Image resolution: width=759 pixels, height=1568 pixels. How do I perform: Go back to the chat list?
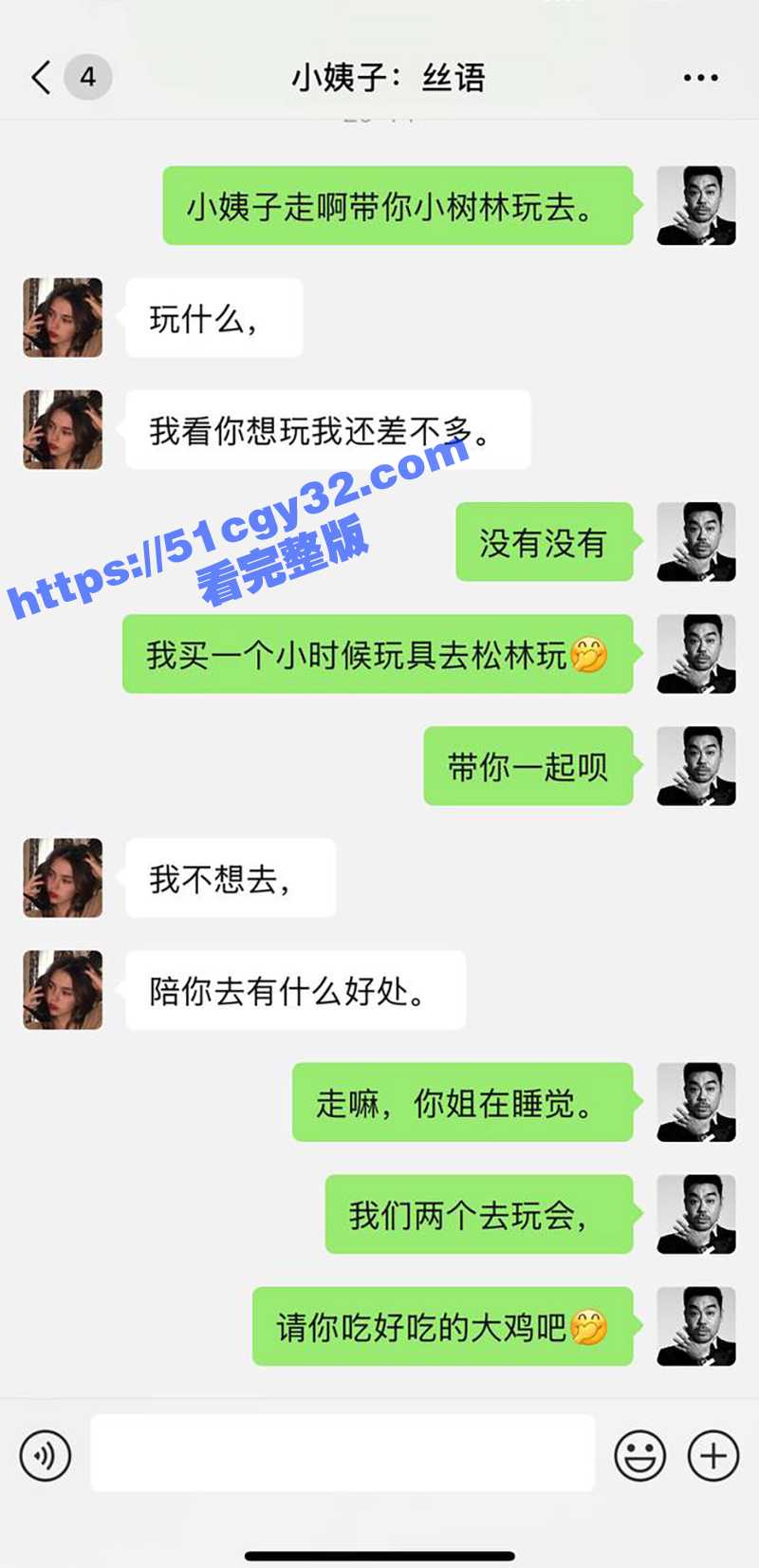[x=42, y=77]
